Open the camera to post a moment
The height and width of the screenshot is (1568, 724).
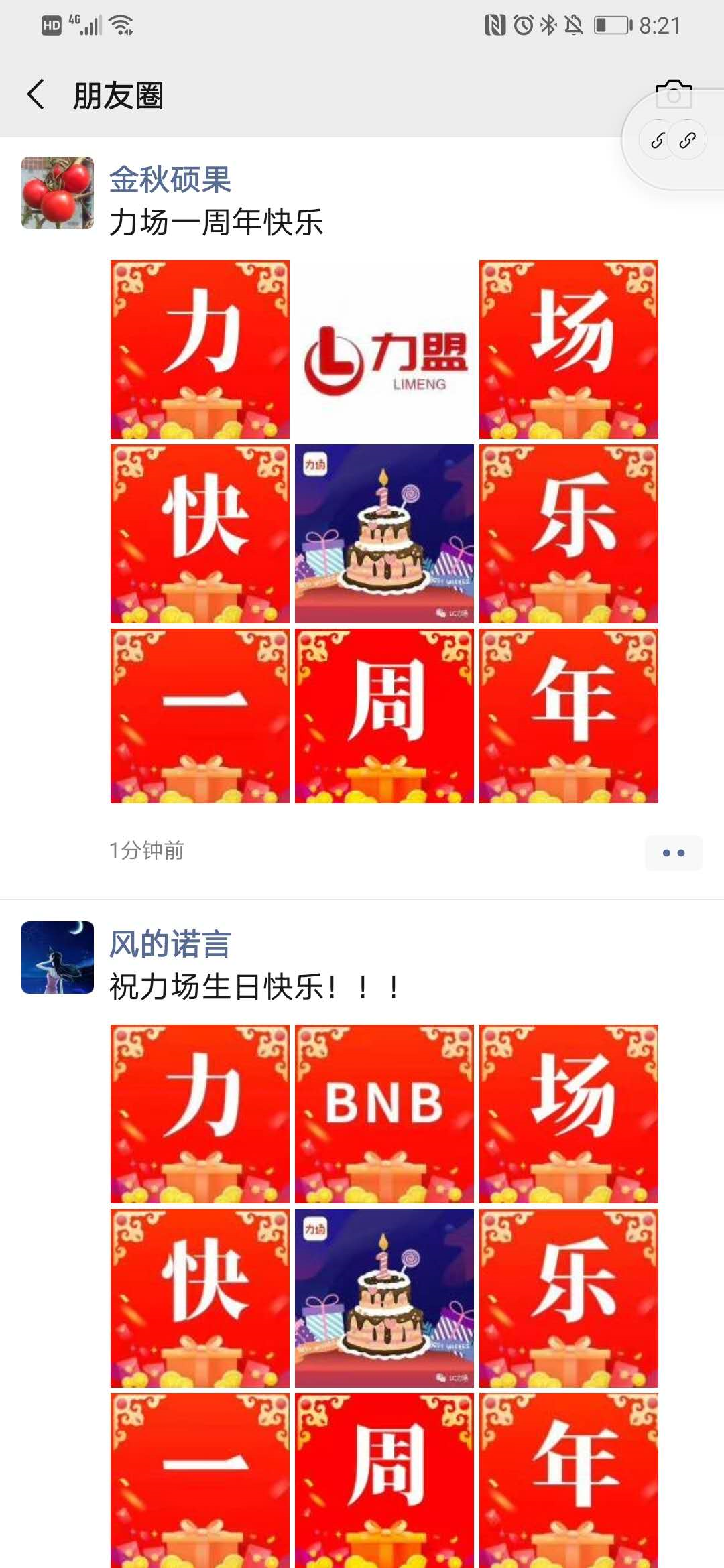(x=672, y=94)
